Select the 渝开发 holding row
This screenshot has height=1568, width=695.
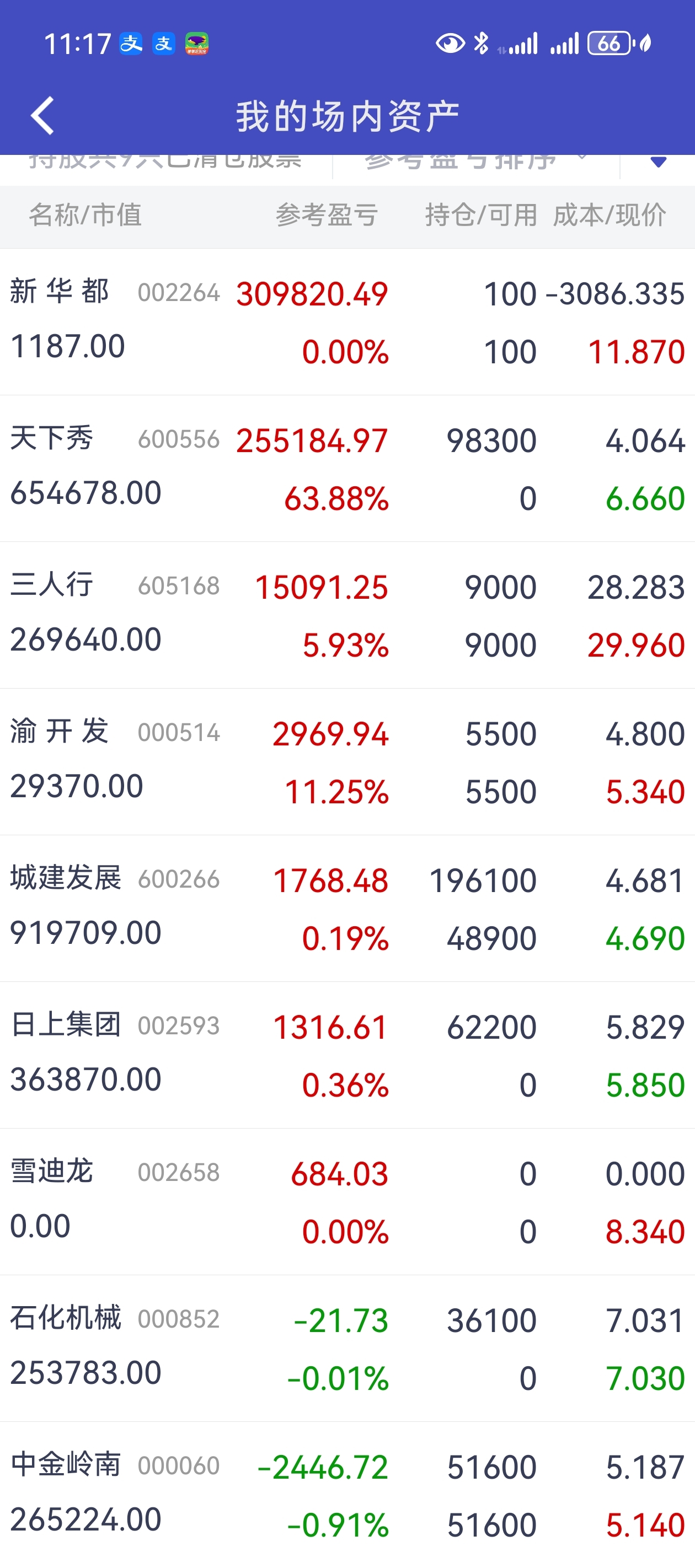(347, 761)
